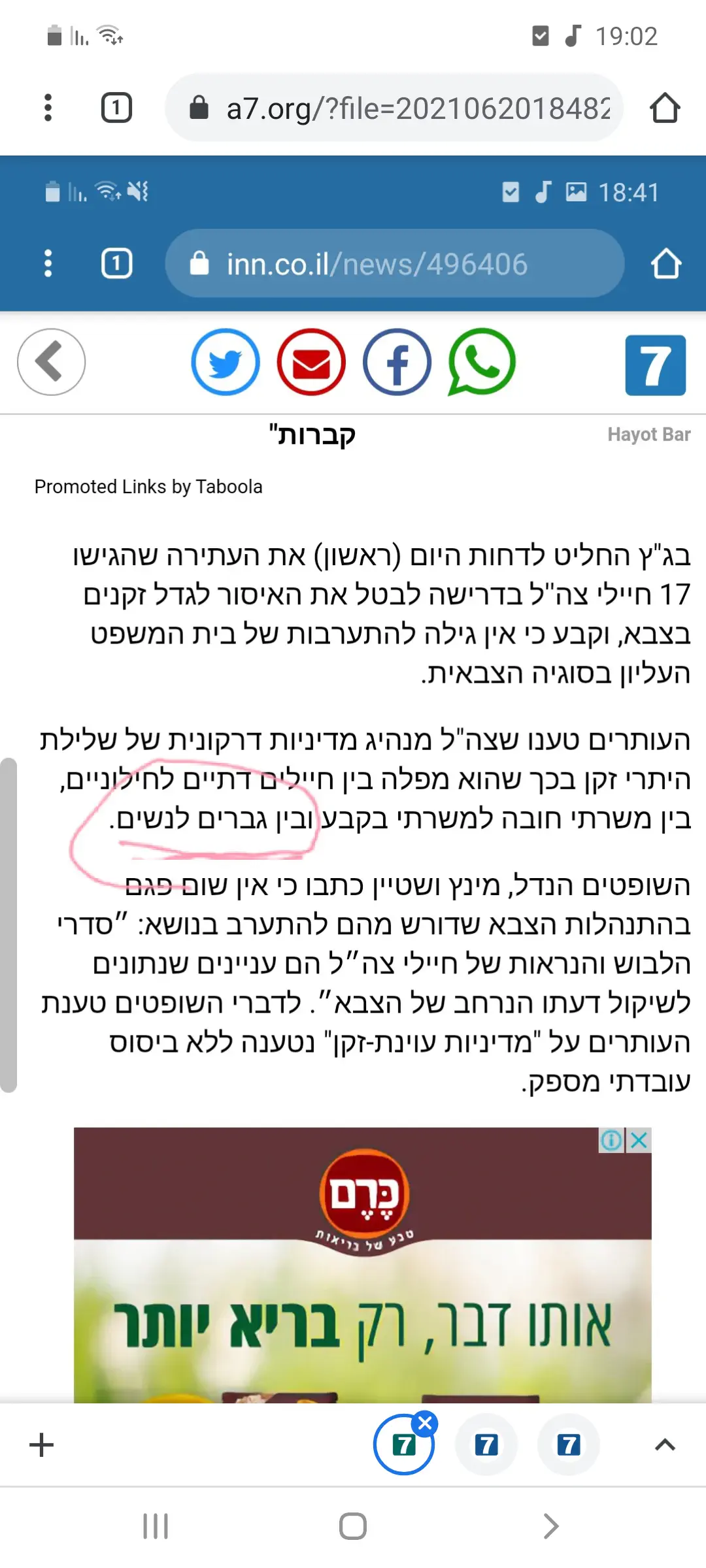Open recent apps from the navigation bar
Viewport: 706px width, 1568px height.
pos(156,1526)
